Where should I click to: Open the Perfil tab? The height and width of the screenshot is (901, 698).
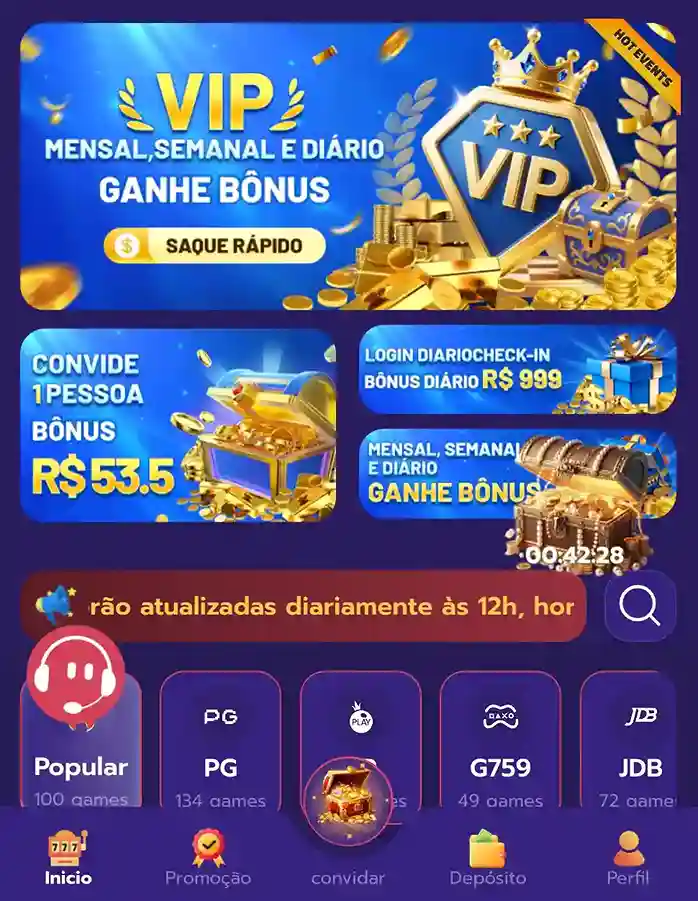point(628,857)
